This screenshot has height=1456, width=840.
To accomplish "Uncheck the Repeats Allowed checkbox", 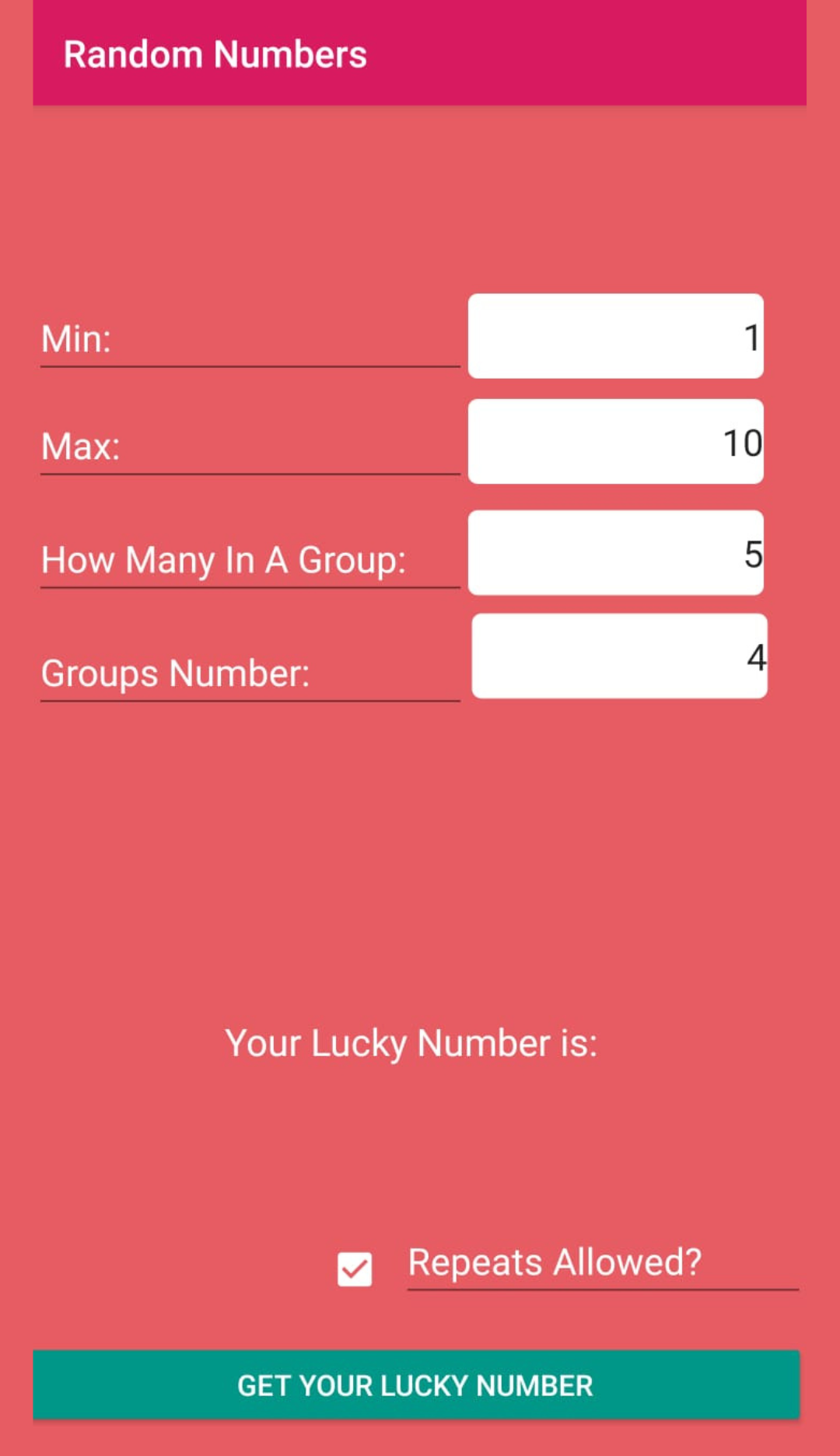I will pos(355,1269).
